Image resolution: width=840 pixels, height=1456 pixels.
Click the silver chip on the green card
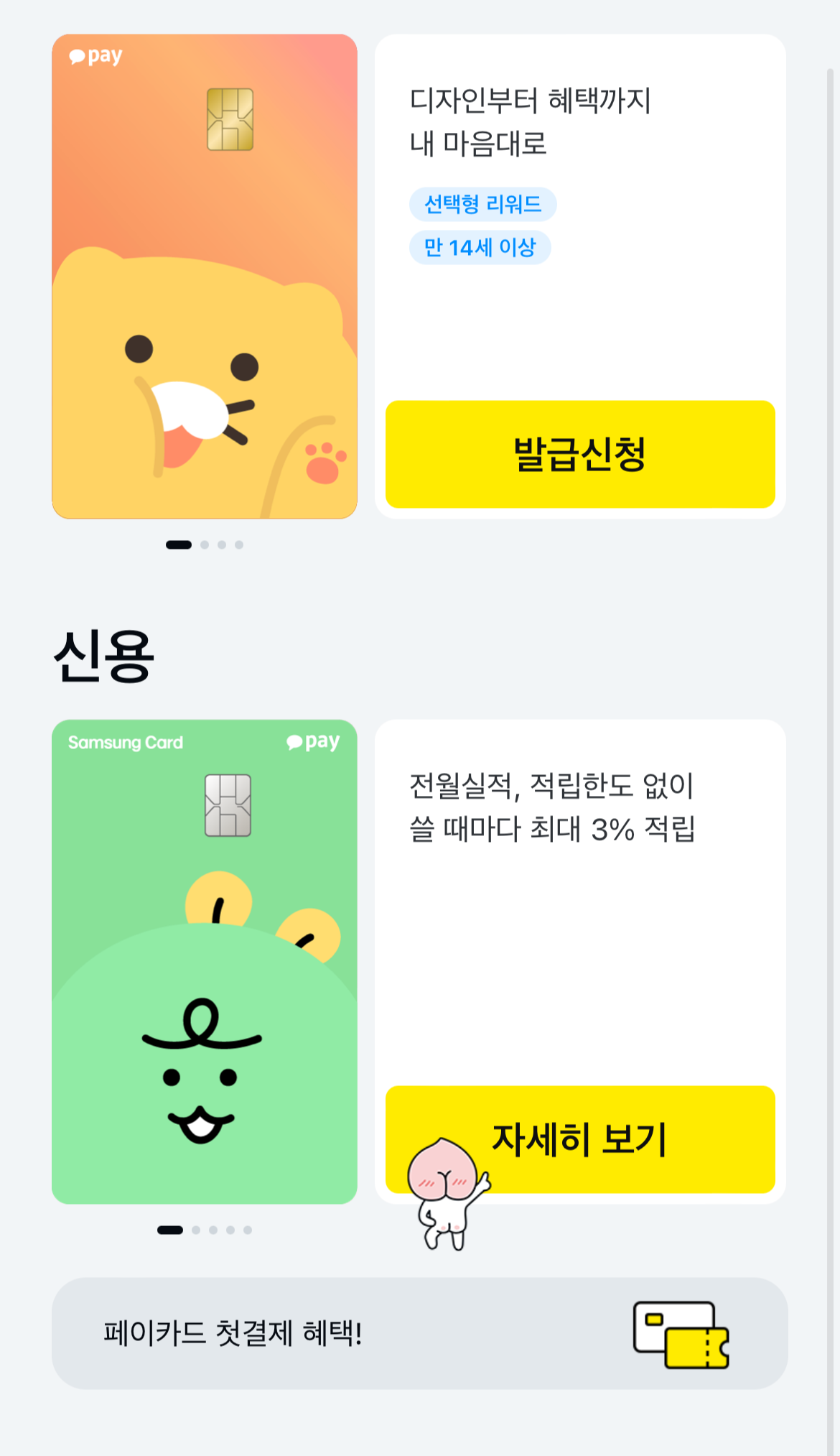coord(228,804)
